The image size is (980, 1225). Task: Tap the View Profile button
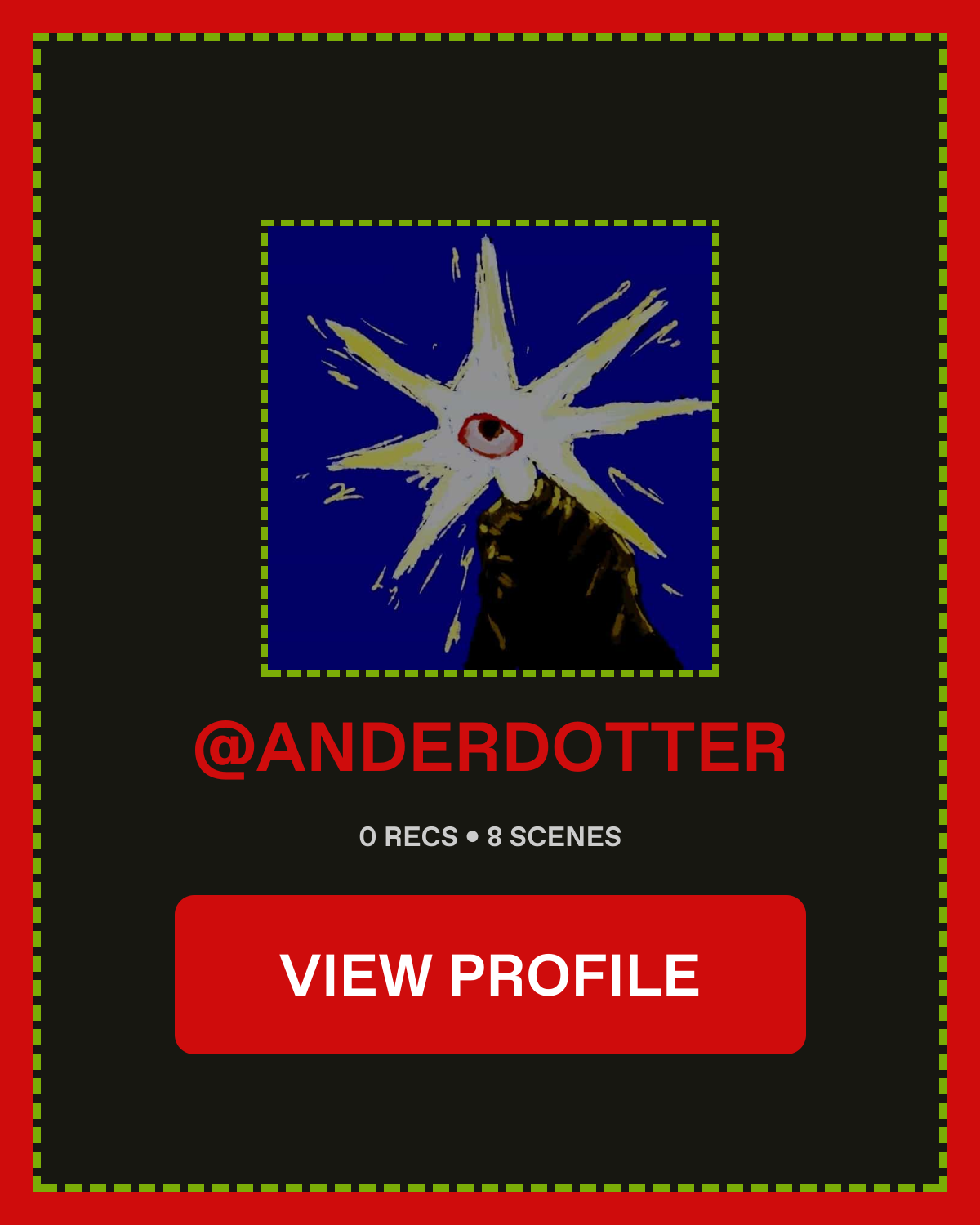pos(490,974)
